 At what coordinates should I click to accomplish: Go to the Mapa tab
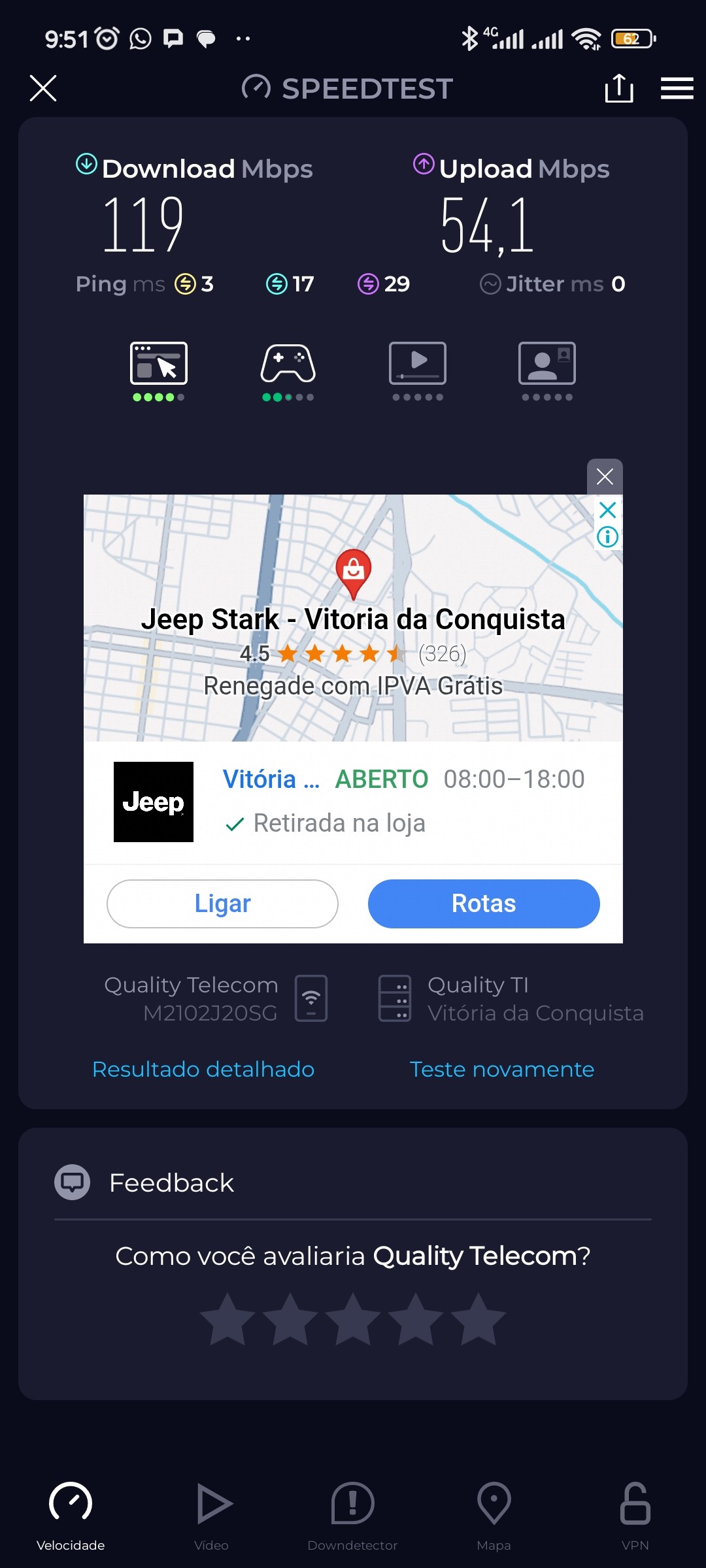(494, 1516)
